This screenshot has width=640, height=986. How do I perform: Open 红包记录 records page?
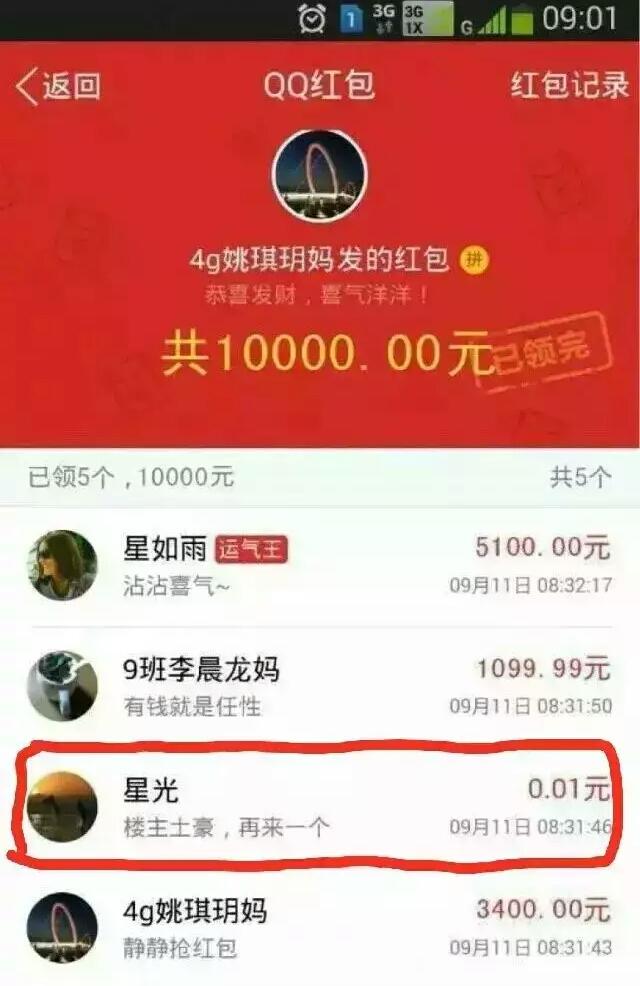point(570,86)
